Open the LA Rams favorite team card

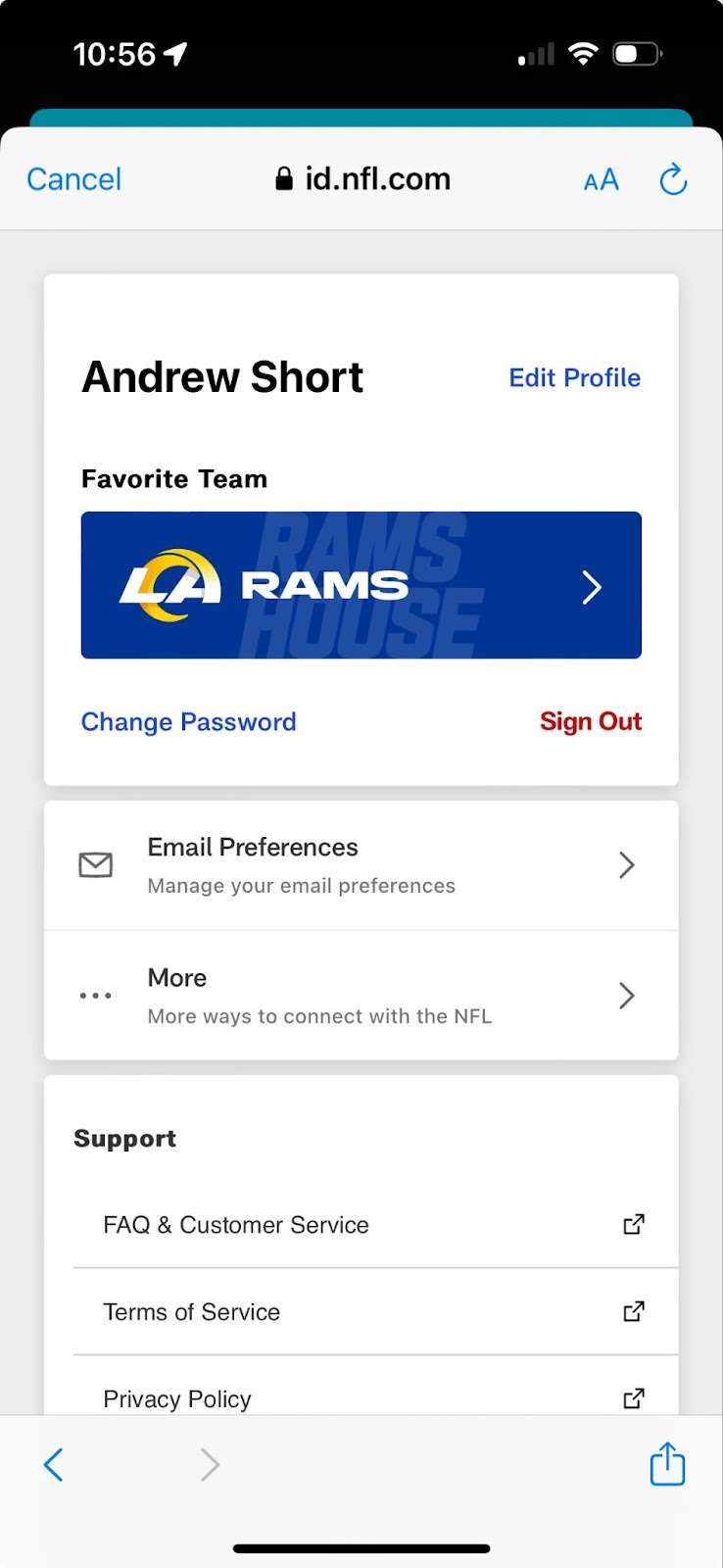coord(361,585)
